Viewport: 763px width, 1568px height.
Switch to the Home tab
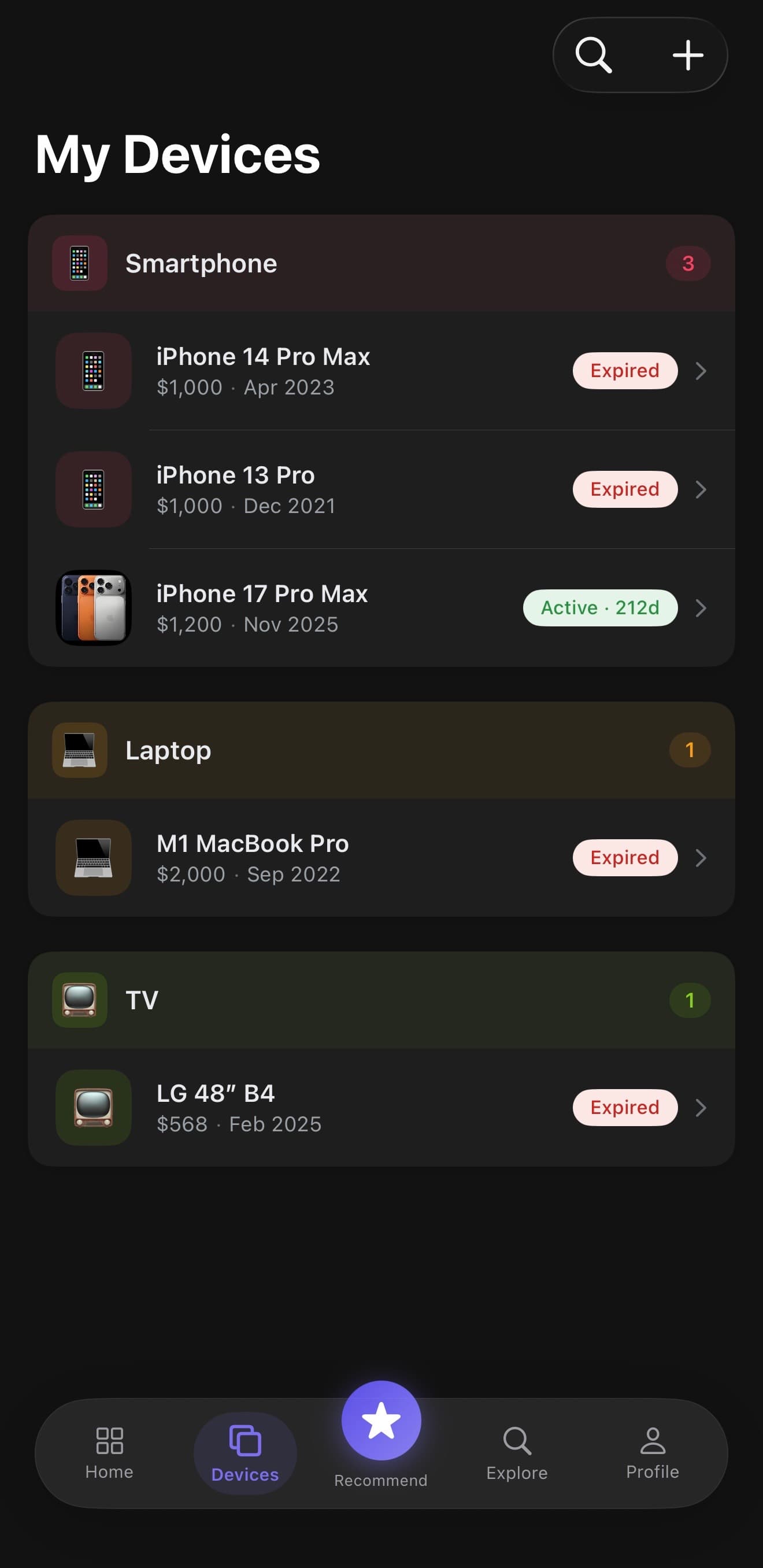click(x=109, y=1455)
